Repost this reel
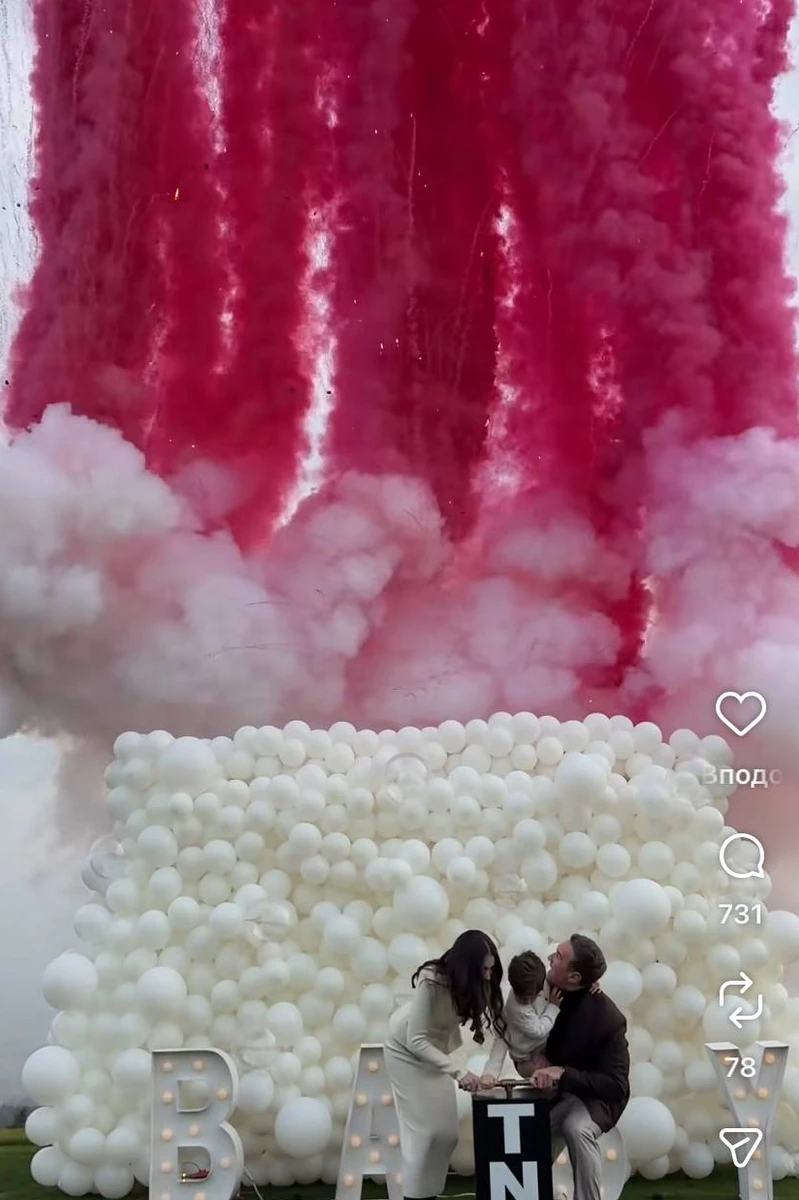This screenshot has height=1200, width=799. (741, 1000)
